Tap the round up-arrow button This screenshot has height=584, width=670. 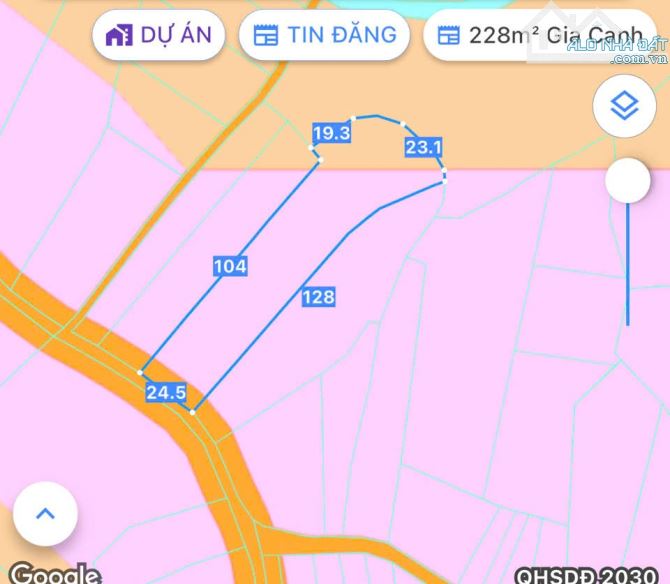coord(44,514)
